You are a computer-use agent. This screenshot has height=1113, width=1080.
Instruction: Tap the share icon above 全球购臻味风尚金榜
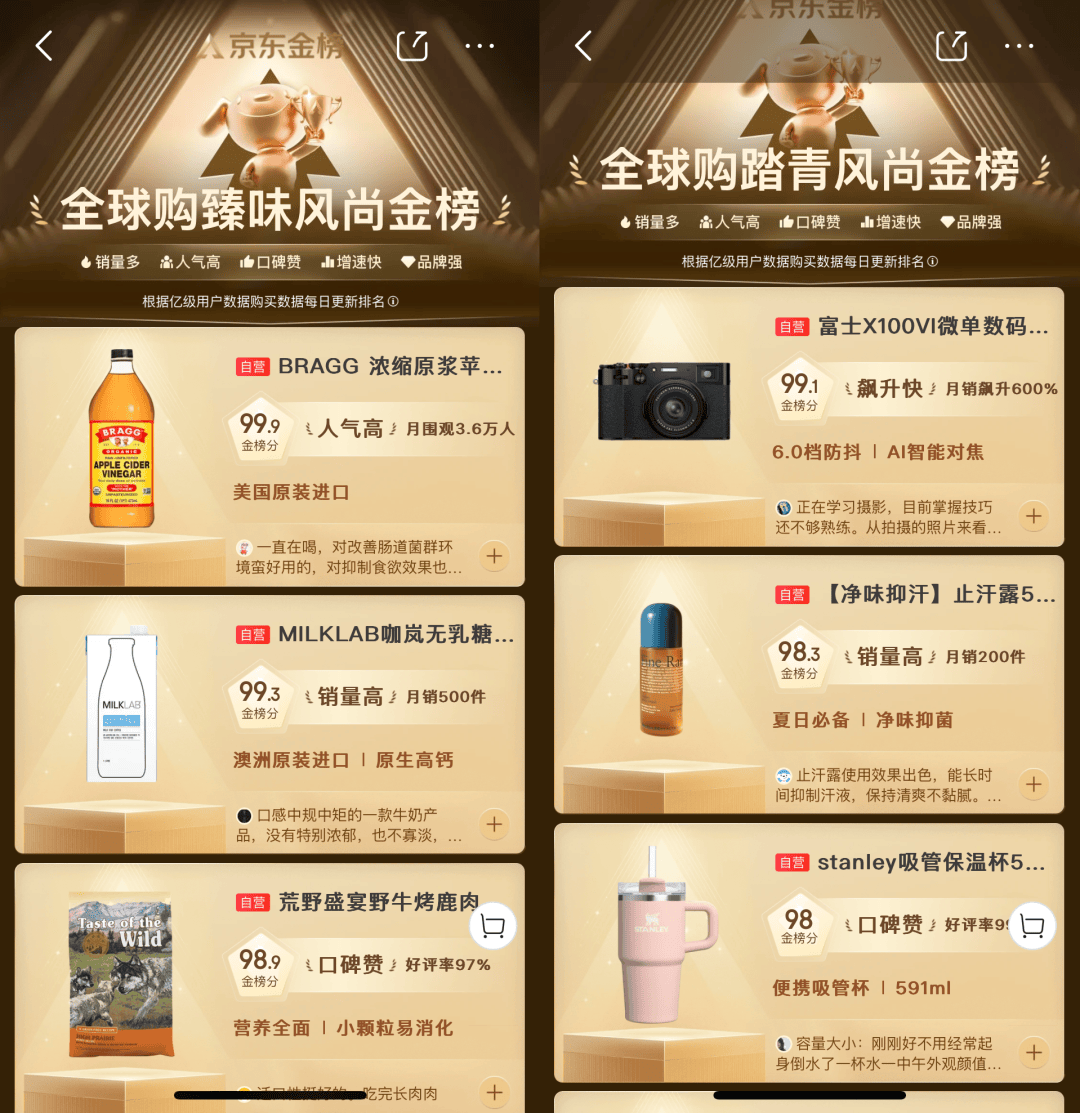click(411, 45)
